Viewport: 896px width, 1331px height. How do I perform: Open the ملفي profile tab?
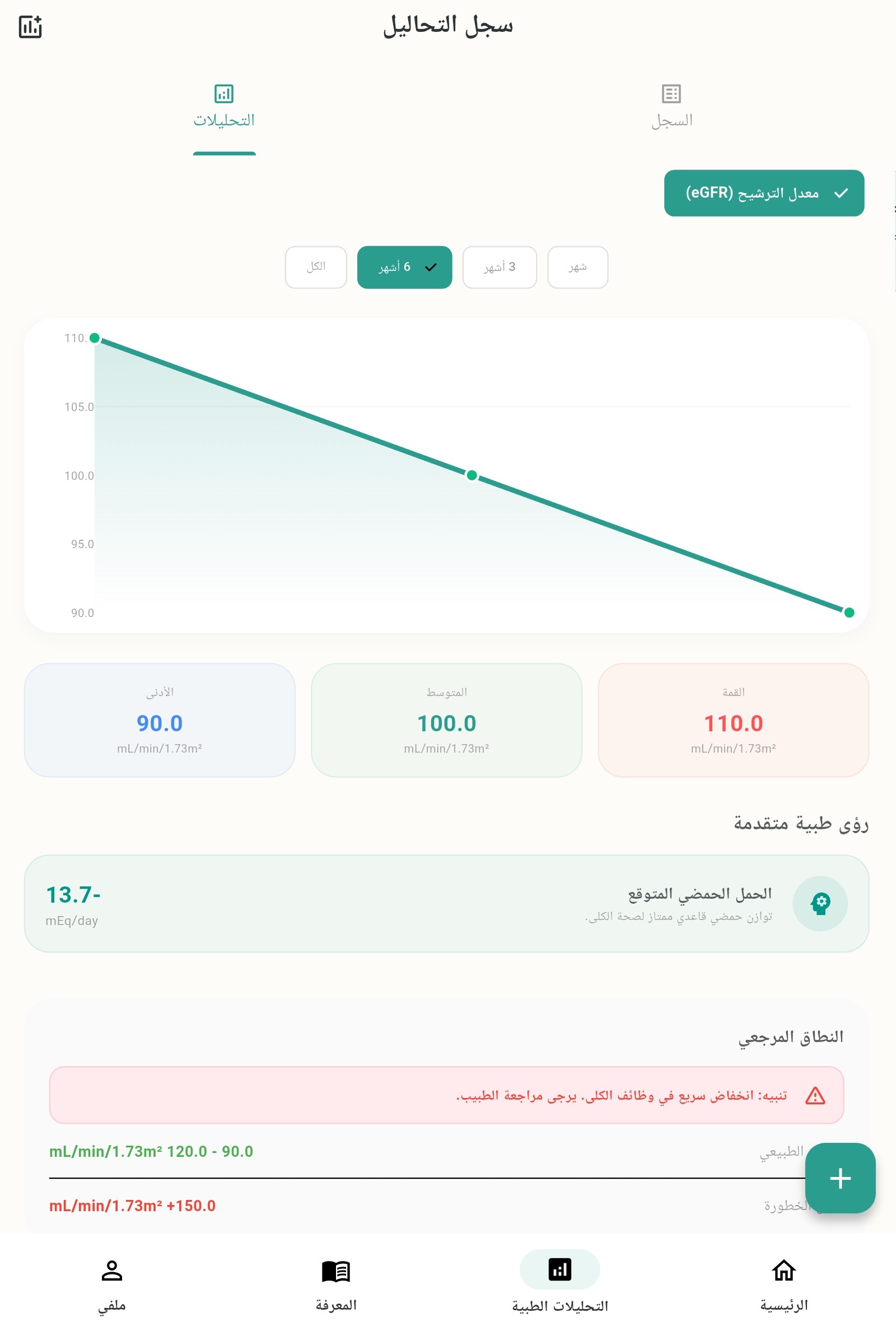point(111,1282)
